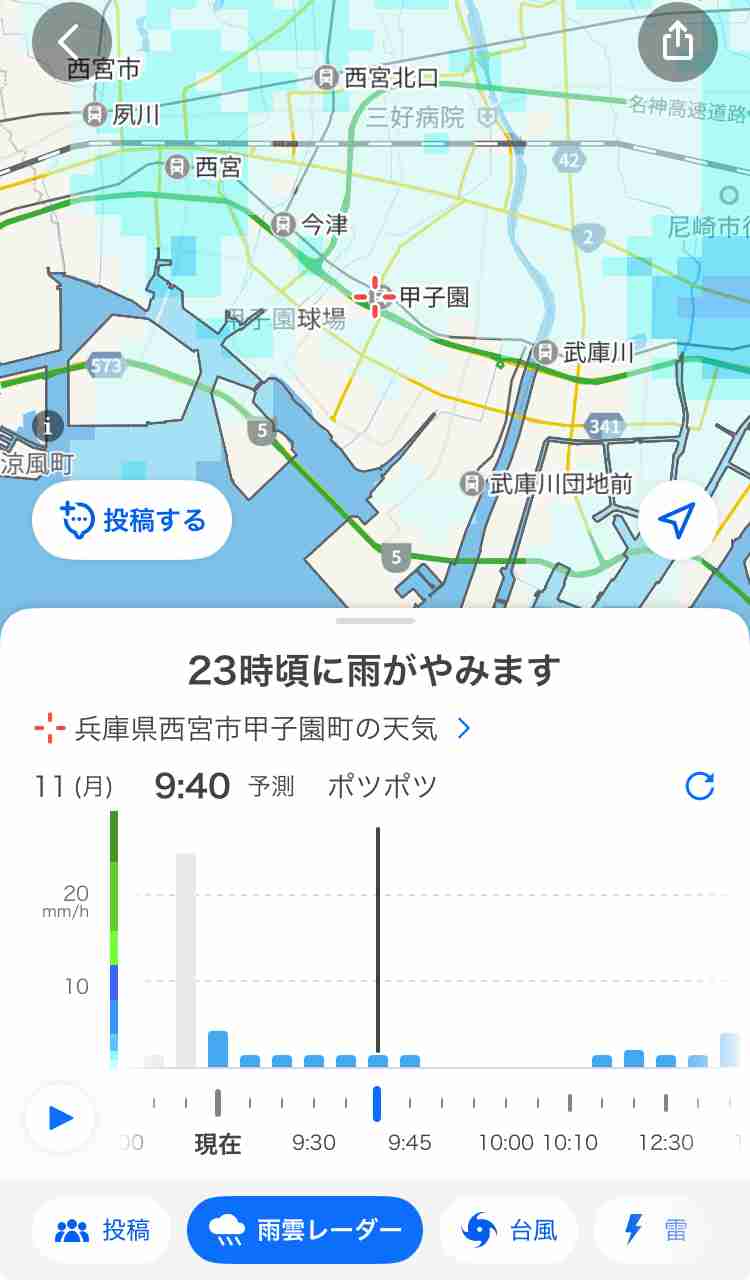
Task: Switch to the 投稿 tab
Action: (102, 1229)
